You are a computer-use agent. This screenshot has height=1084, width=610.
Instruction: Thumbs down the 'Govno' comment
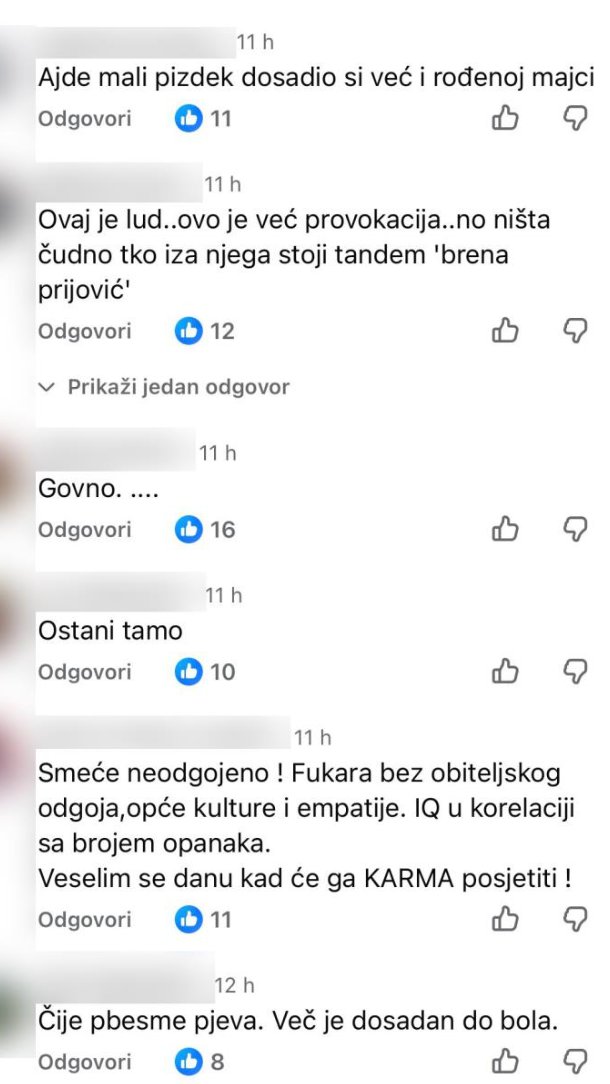coord(575,529)
